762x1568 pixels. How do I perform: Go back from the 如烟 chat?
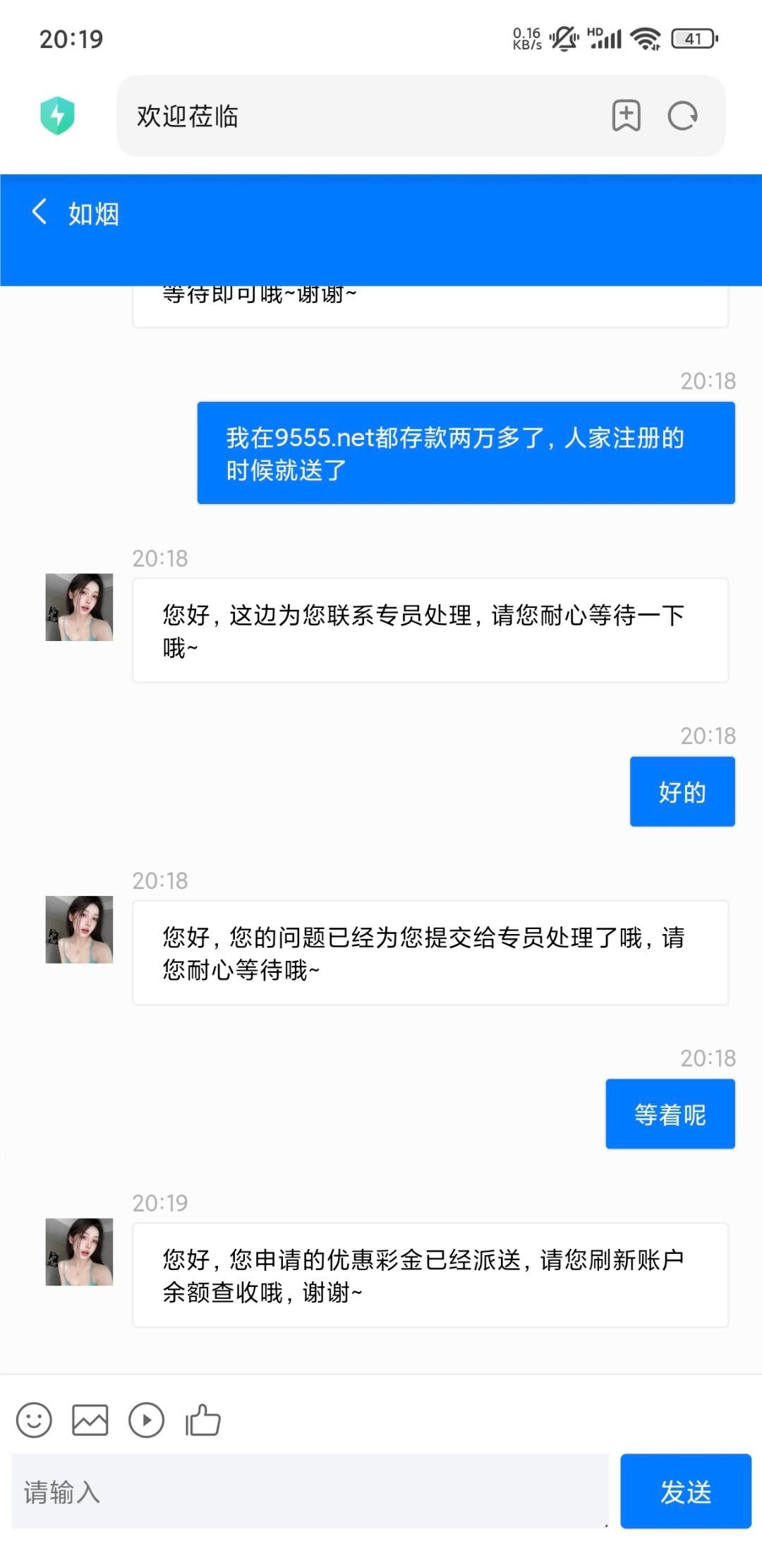[40, 212]
